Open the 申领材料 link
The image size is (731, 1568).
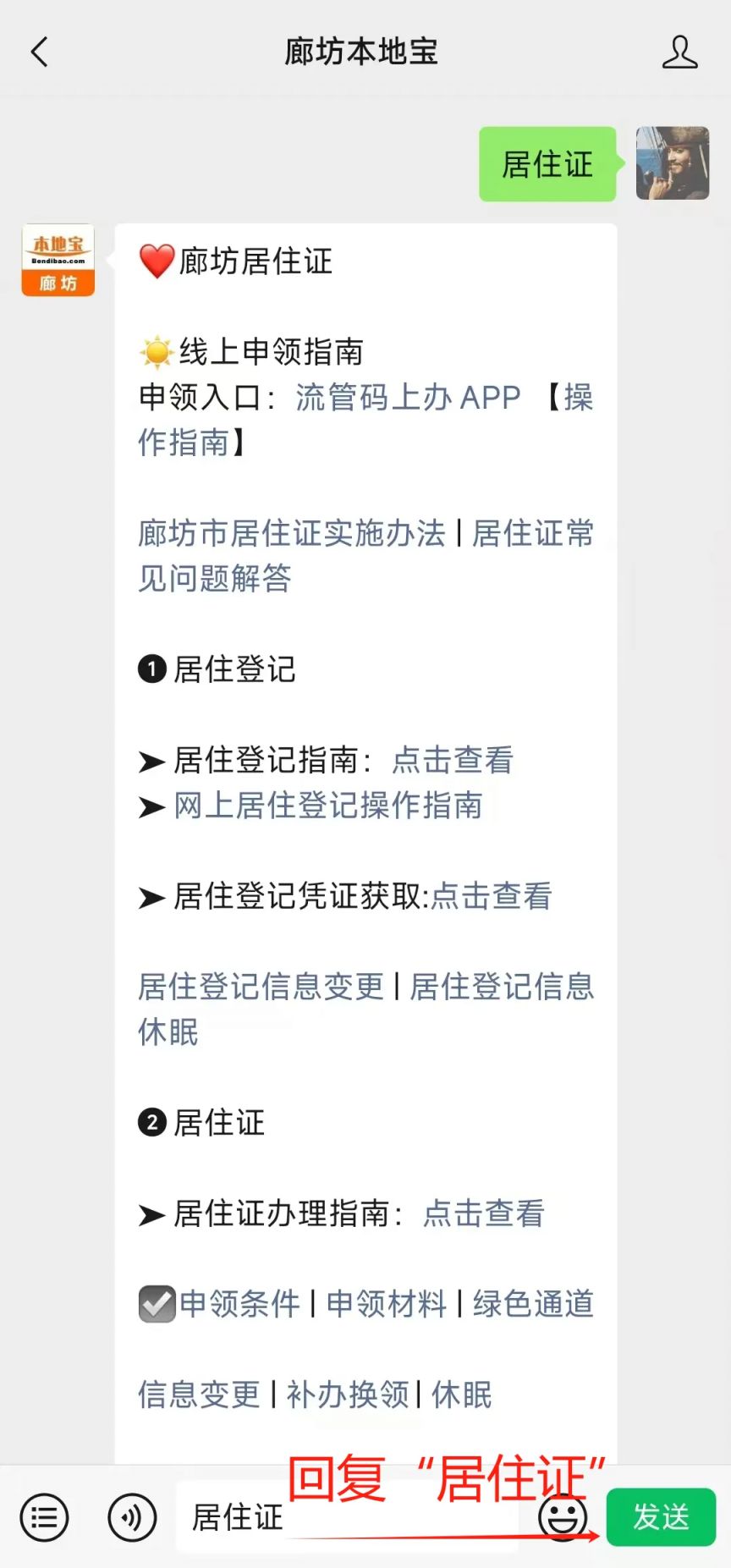point(387,1304)
